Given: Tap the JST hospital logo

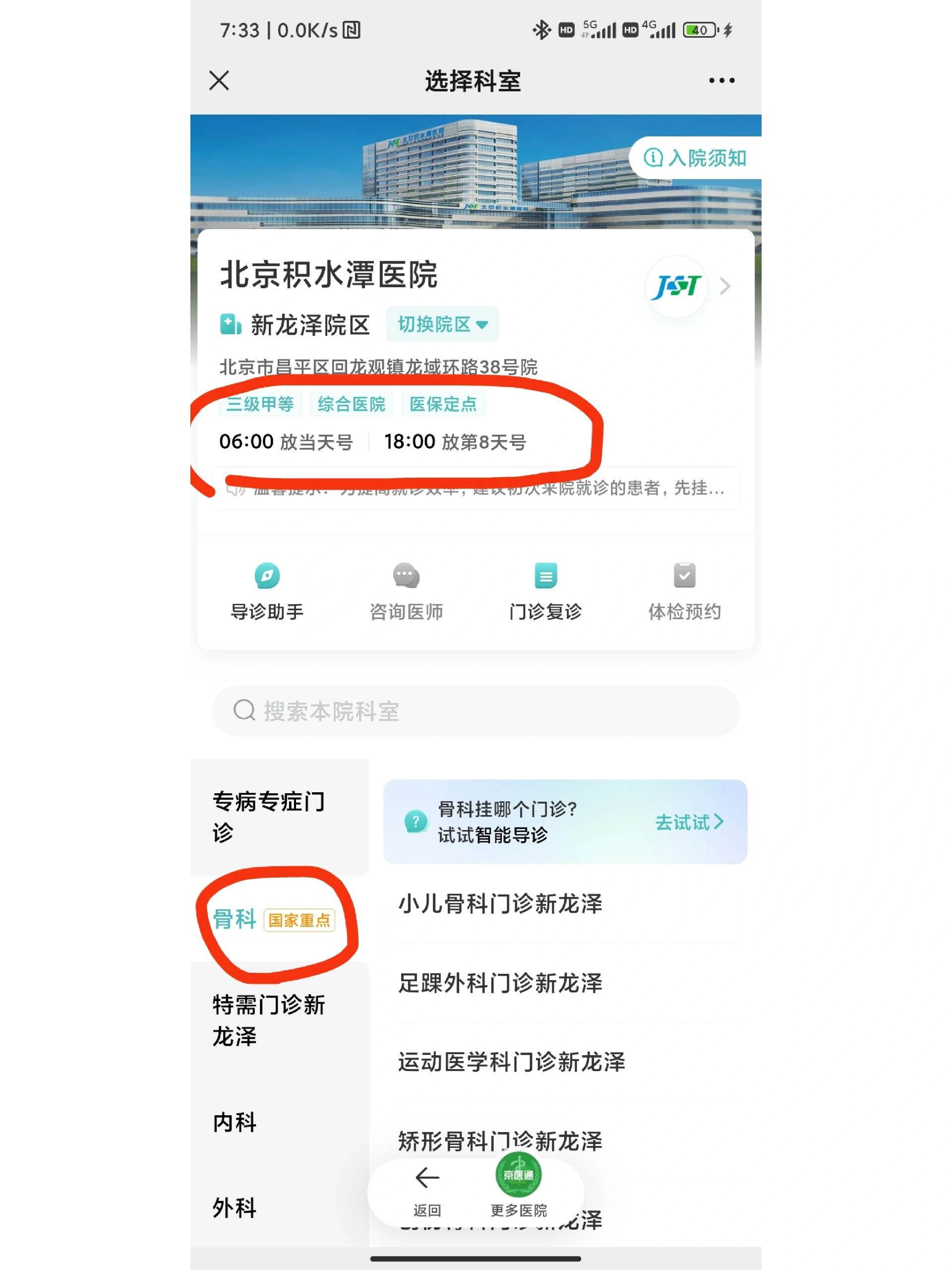Looking at the screenshot, I should [677, 285].
